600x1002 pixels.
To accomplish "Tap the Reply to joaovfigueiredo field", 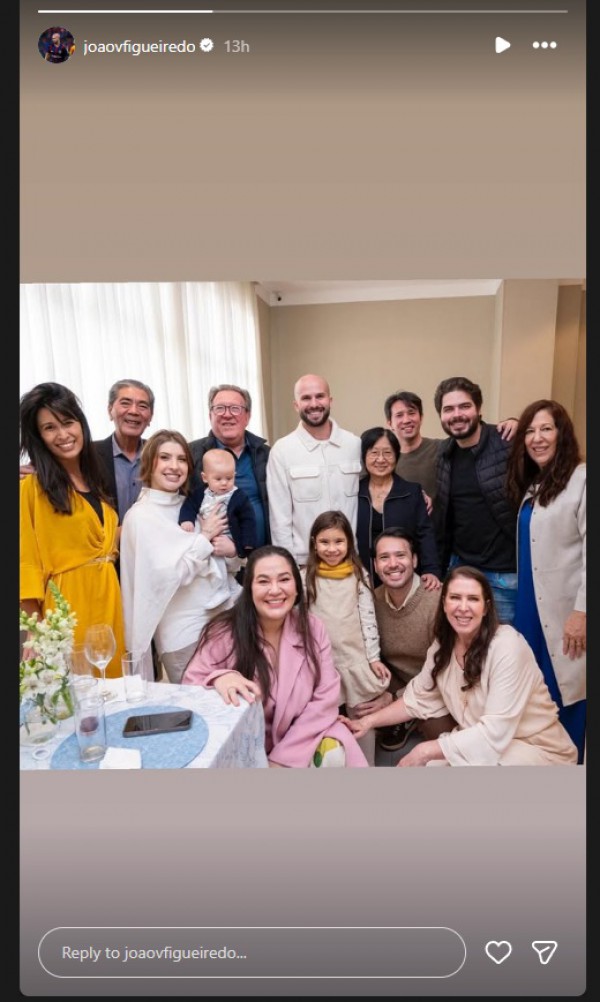I will coord(251,952).
